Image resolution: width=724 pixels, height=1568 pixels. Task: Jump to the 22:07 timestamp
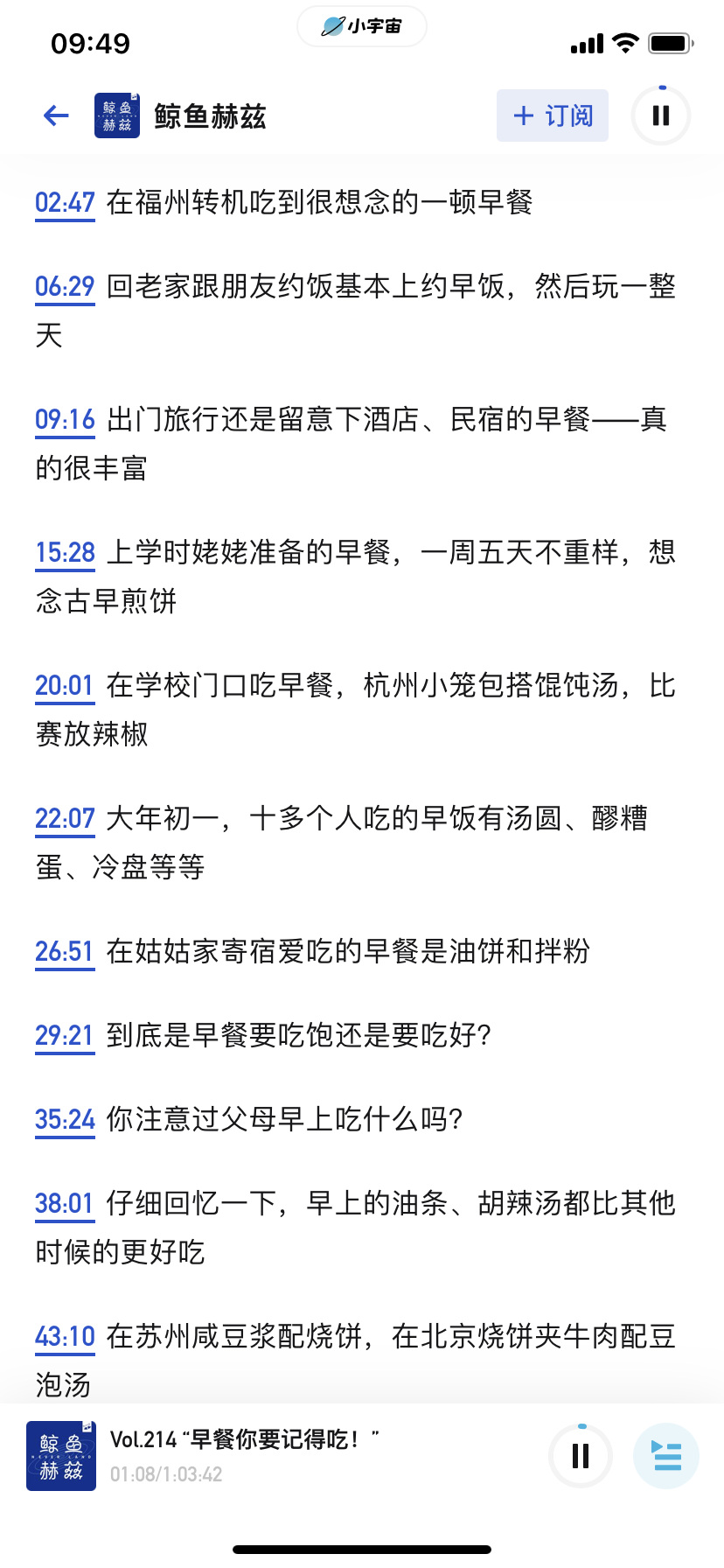click(x=65, y=819)
